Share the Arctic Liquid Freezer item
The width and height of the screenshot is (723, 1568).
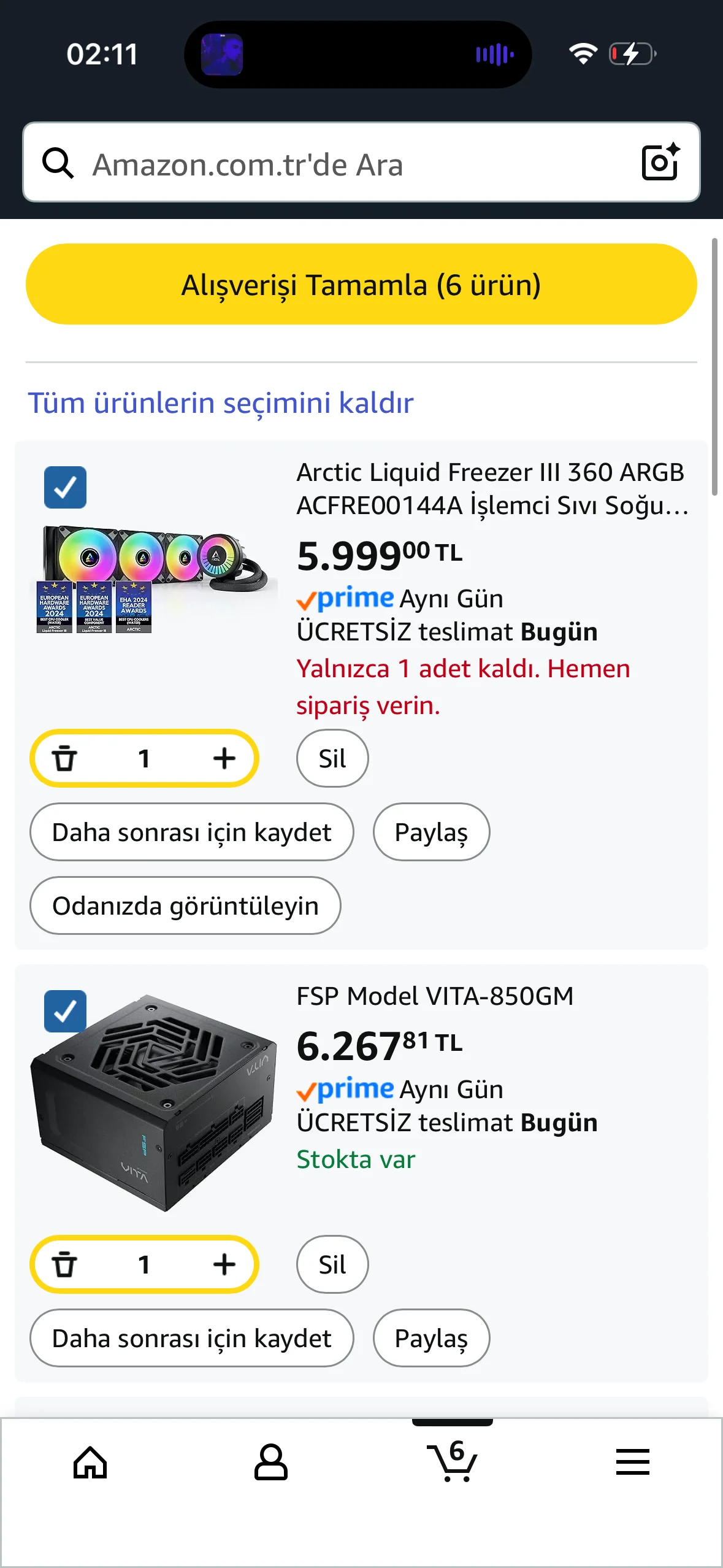click(x=431, y=832)
